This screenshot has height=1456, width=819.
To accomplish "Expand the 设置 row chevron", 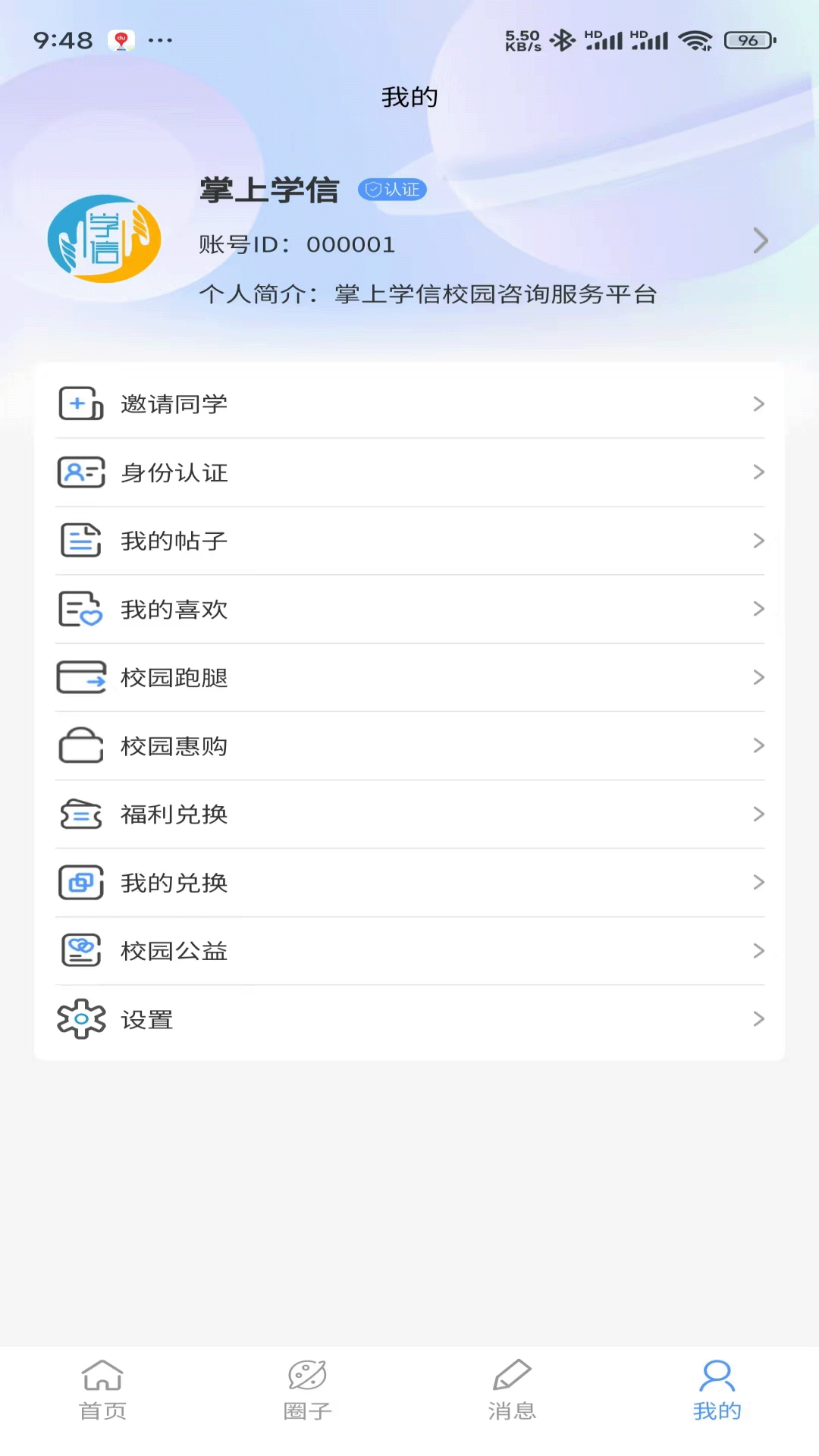I will [758, 1019].
